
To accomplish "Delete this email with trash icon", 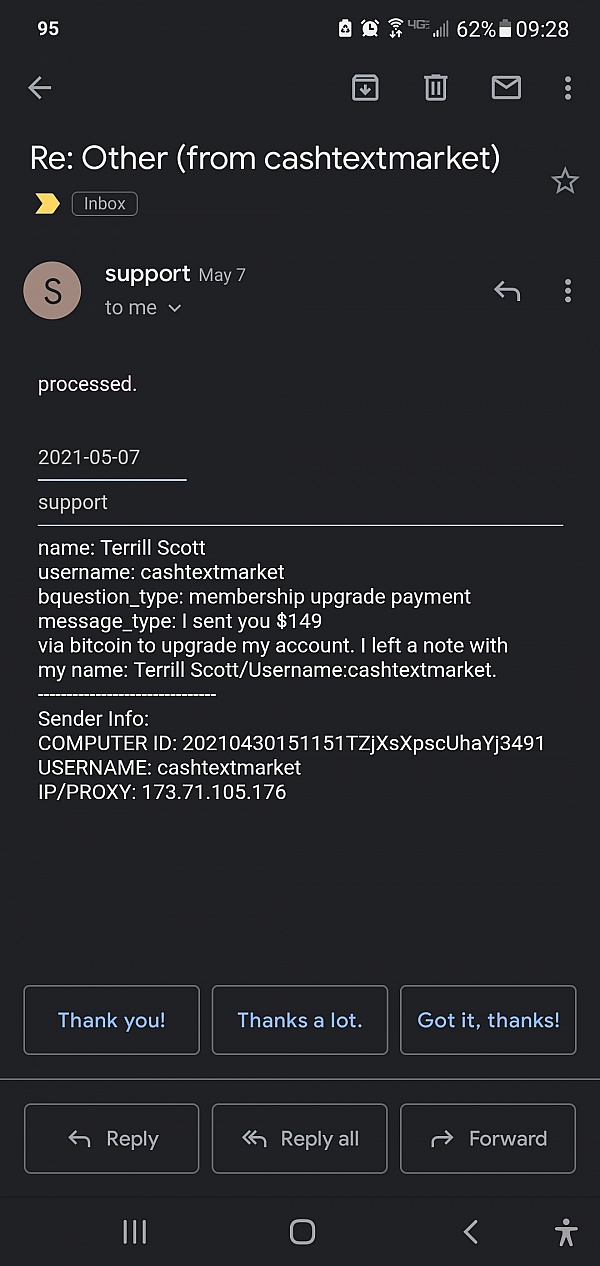I will pyautogui.click(x=435, y=88).
